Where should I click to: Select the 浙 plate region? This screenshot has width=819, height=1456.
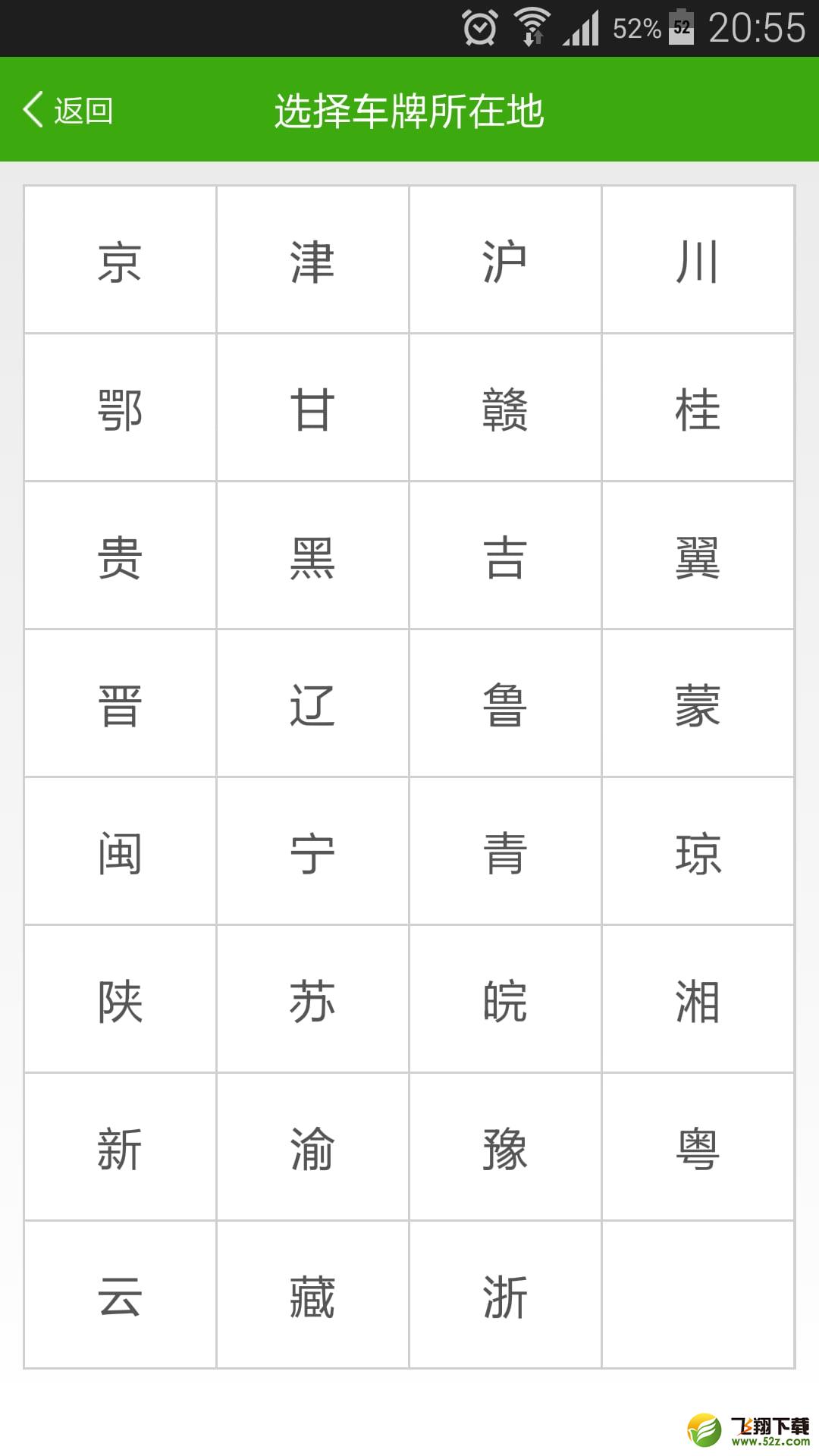505,1294
